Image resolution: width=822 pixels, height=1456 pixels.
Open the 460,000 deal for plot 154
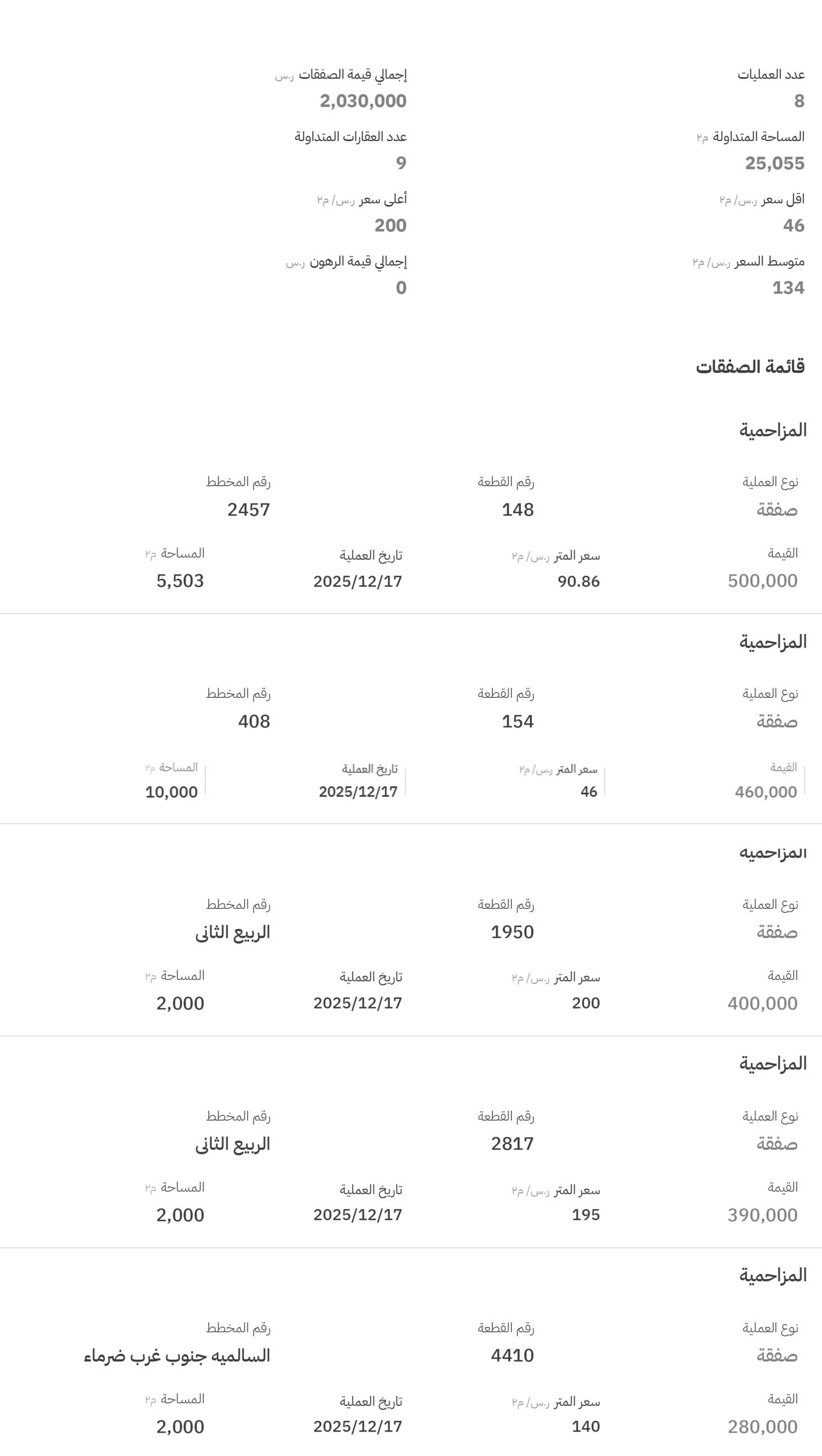411,719
